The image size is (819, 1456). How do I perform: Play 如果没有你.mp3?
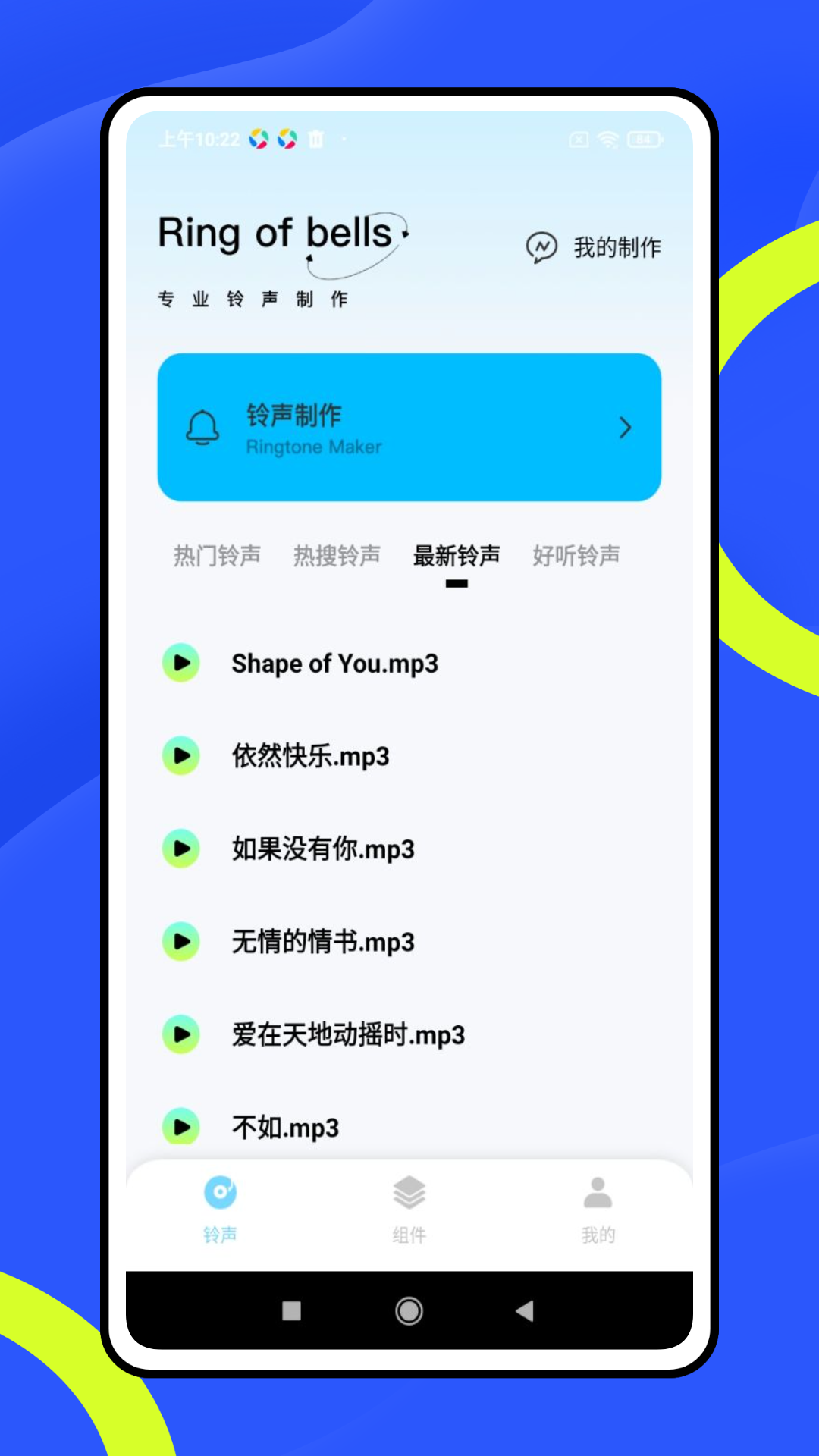click(x=180, y=849)
